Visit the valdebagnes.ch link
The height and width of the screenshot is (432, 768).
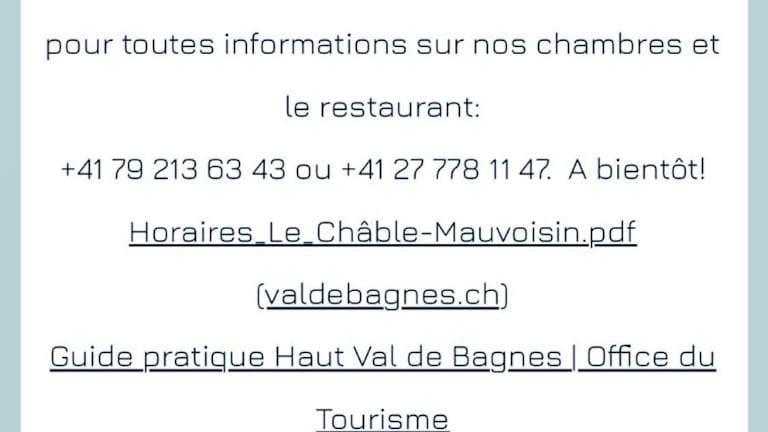(x=382, y=296)
